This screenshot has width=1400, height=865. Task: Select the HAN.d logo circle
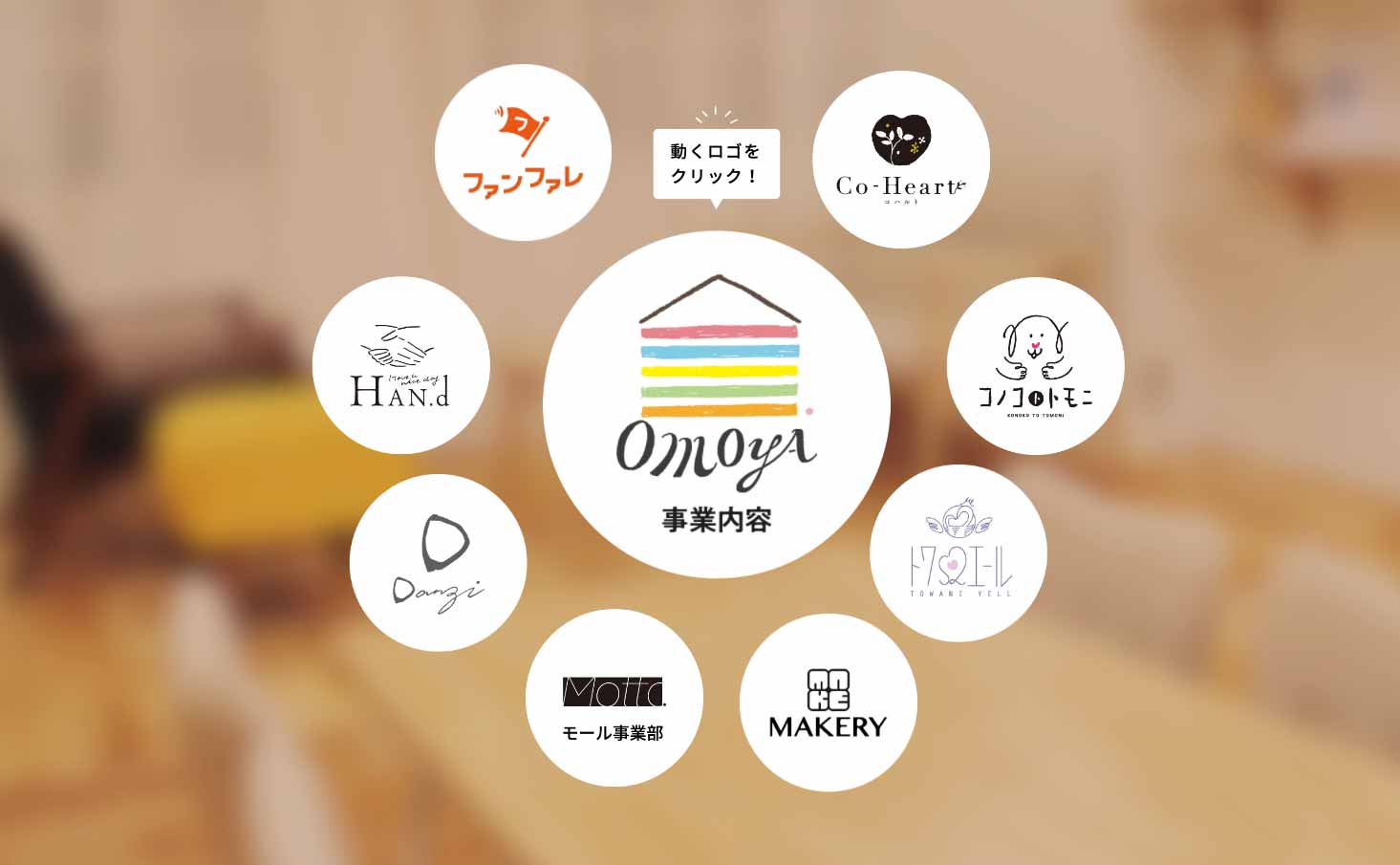(x=400, y=365)
